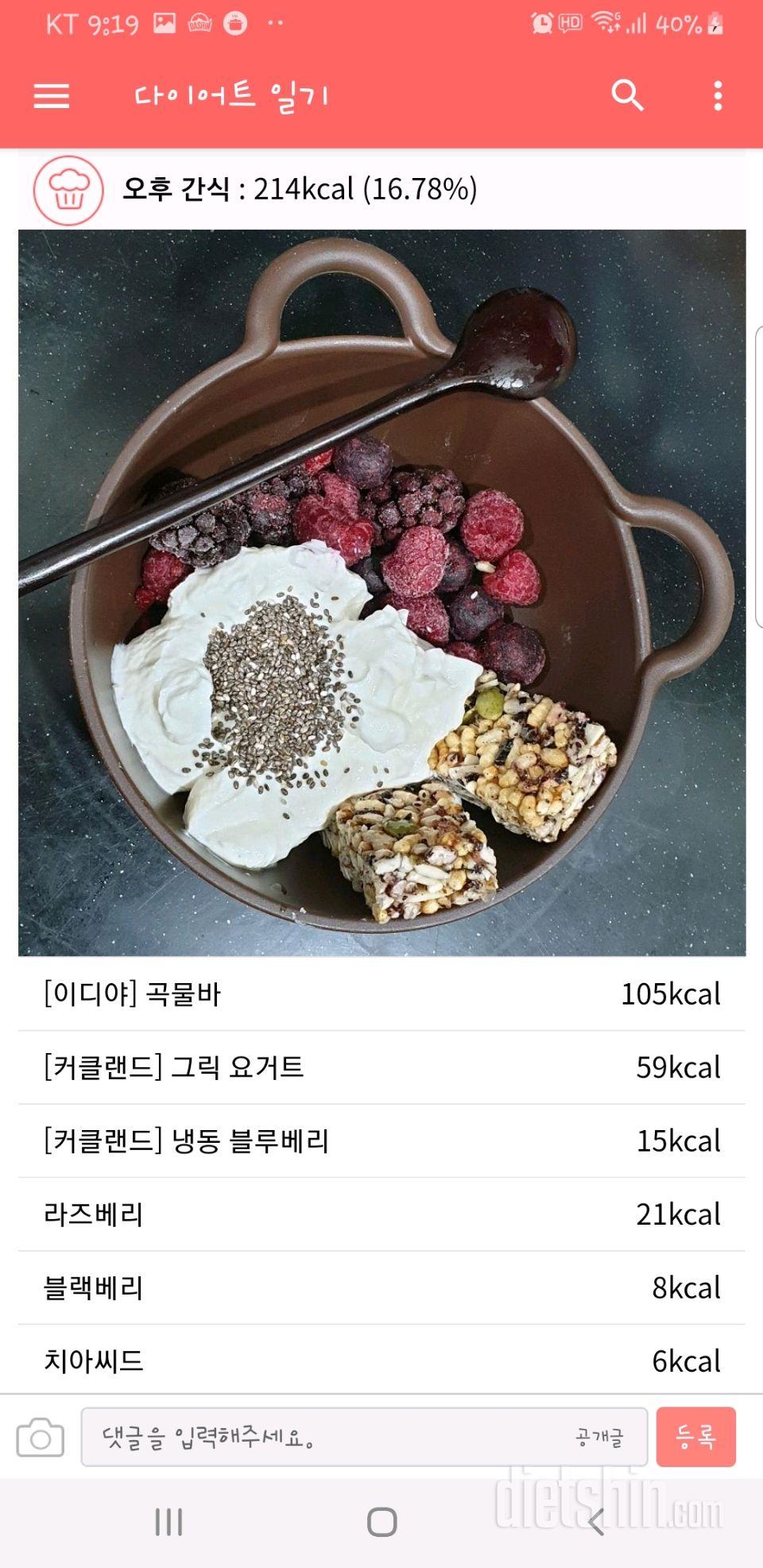Toggle the 공개글 public comment option
This screenshot has height=1568, width=763.
coord(600,1438)
